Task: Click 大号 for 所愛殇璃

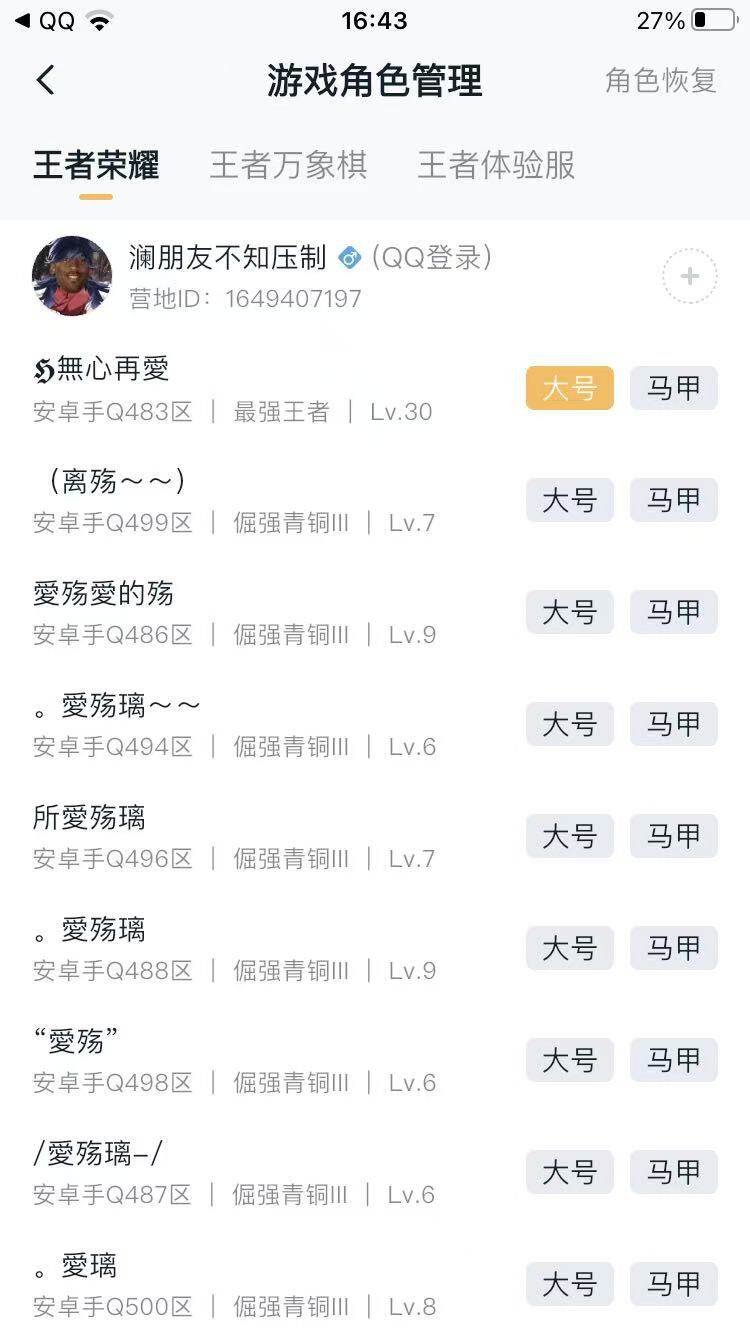Action: [x=568, y=836]
